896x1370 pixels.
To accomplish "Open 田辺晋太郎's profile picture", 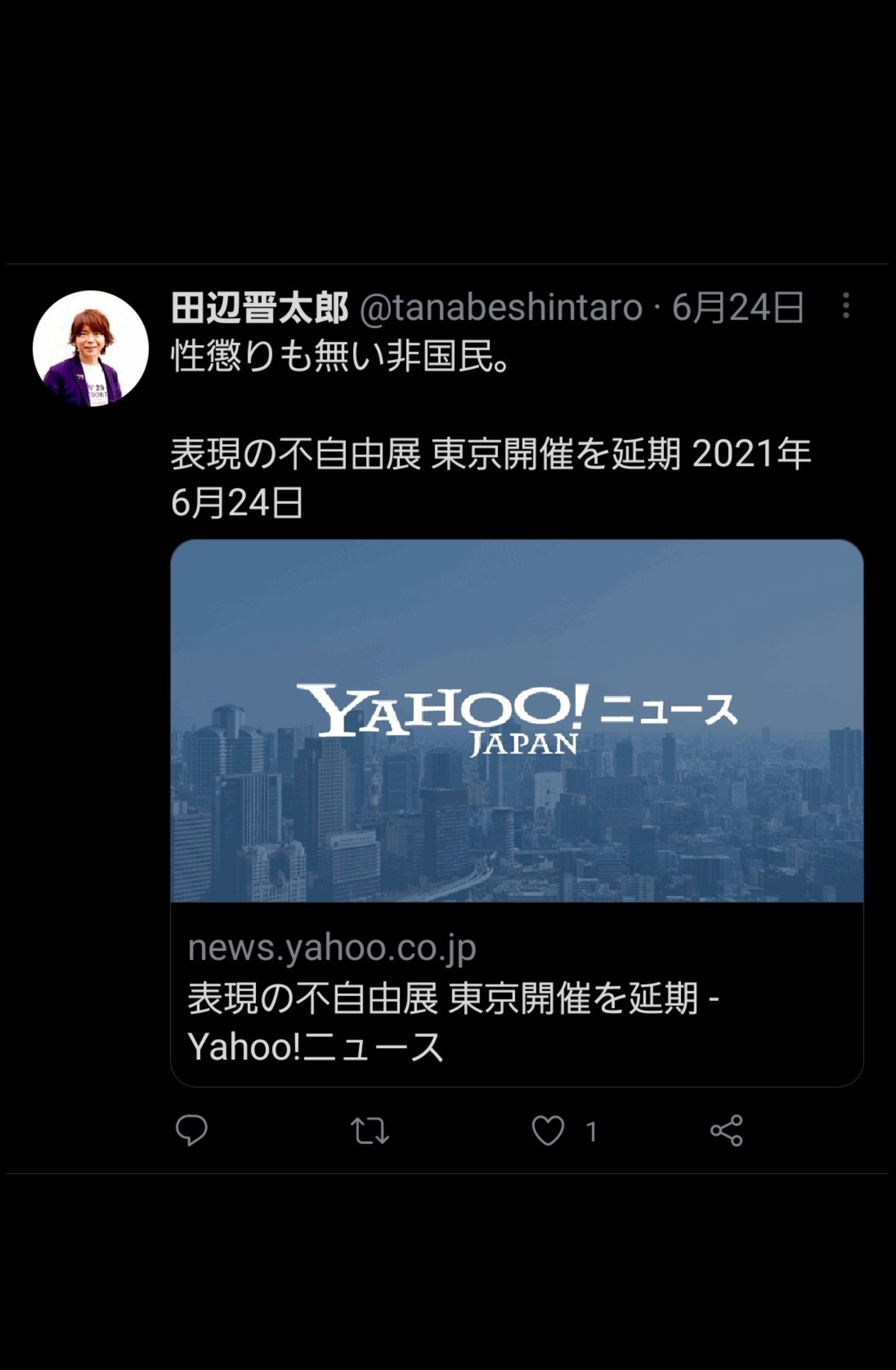I will click(91, 348).
